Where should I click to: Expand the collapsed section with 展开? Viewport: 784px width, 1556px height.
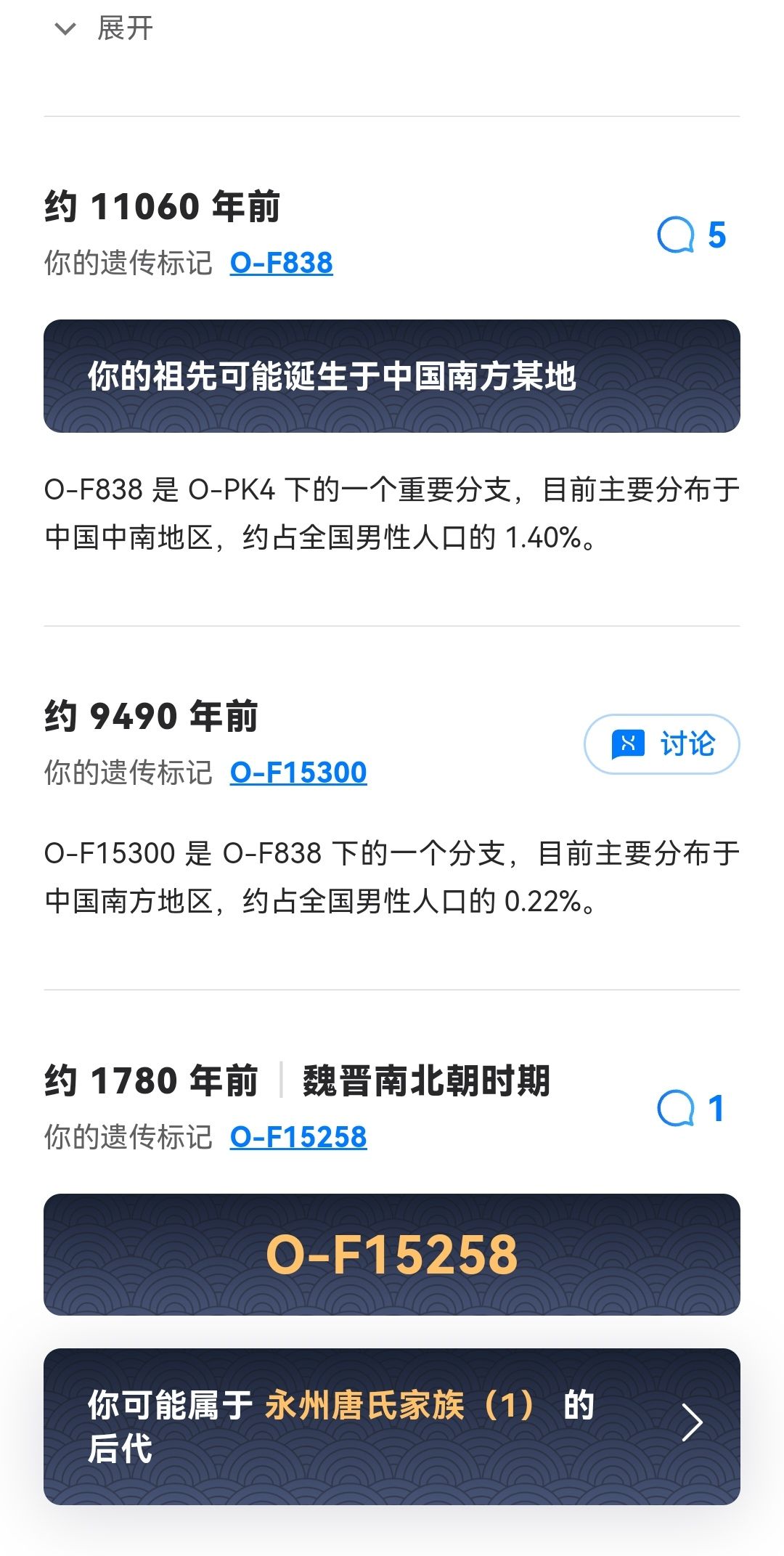pos(104,29)
